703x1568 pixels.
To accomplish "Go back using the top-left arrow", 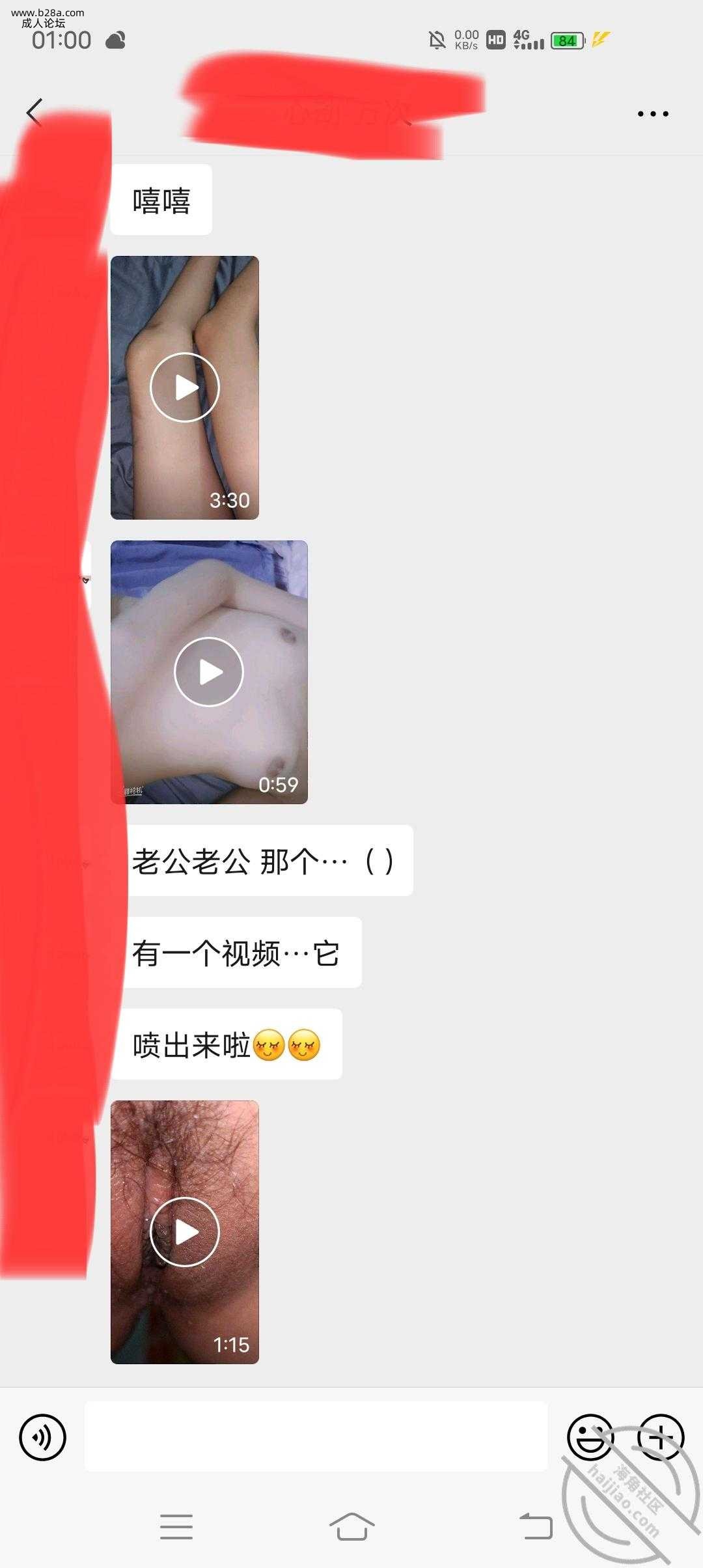I will coord(34,113).
